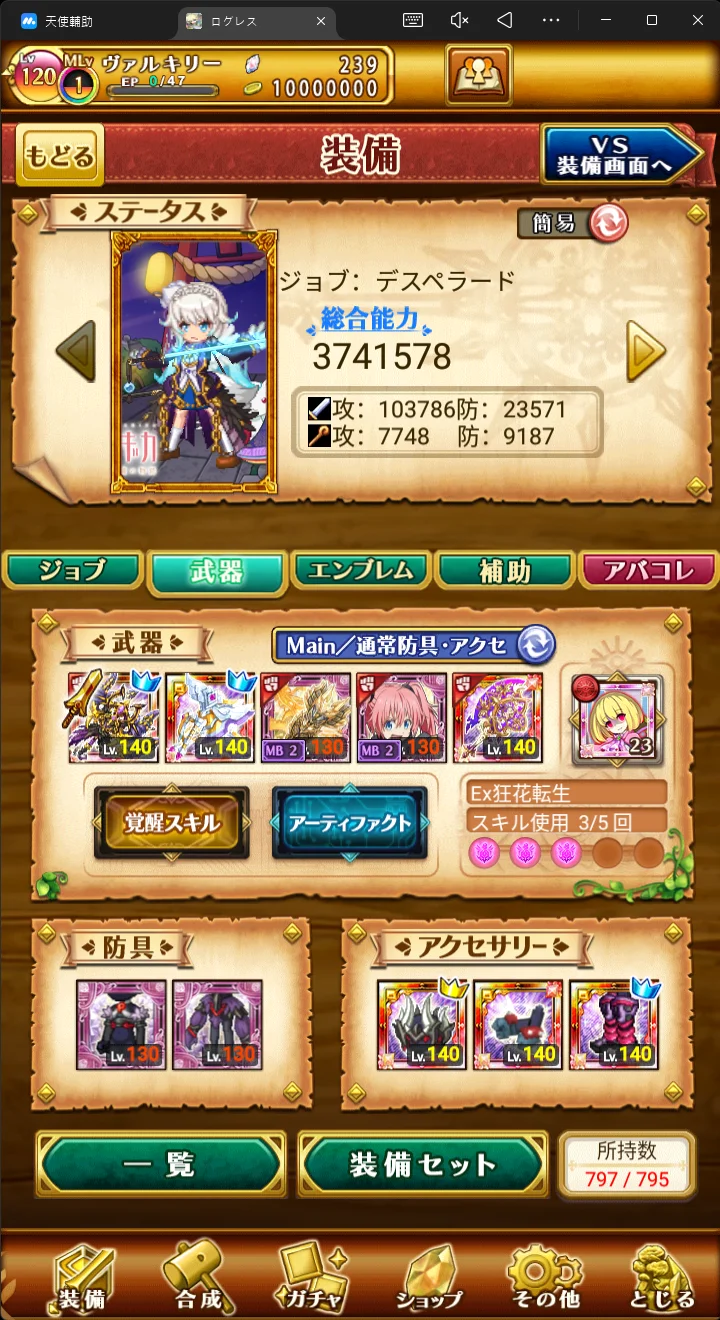Image resolution: width=720 pixels, height=1320 pixels.
Task: Tap the もどる back button
Action: coord(59,156)
